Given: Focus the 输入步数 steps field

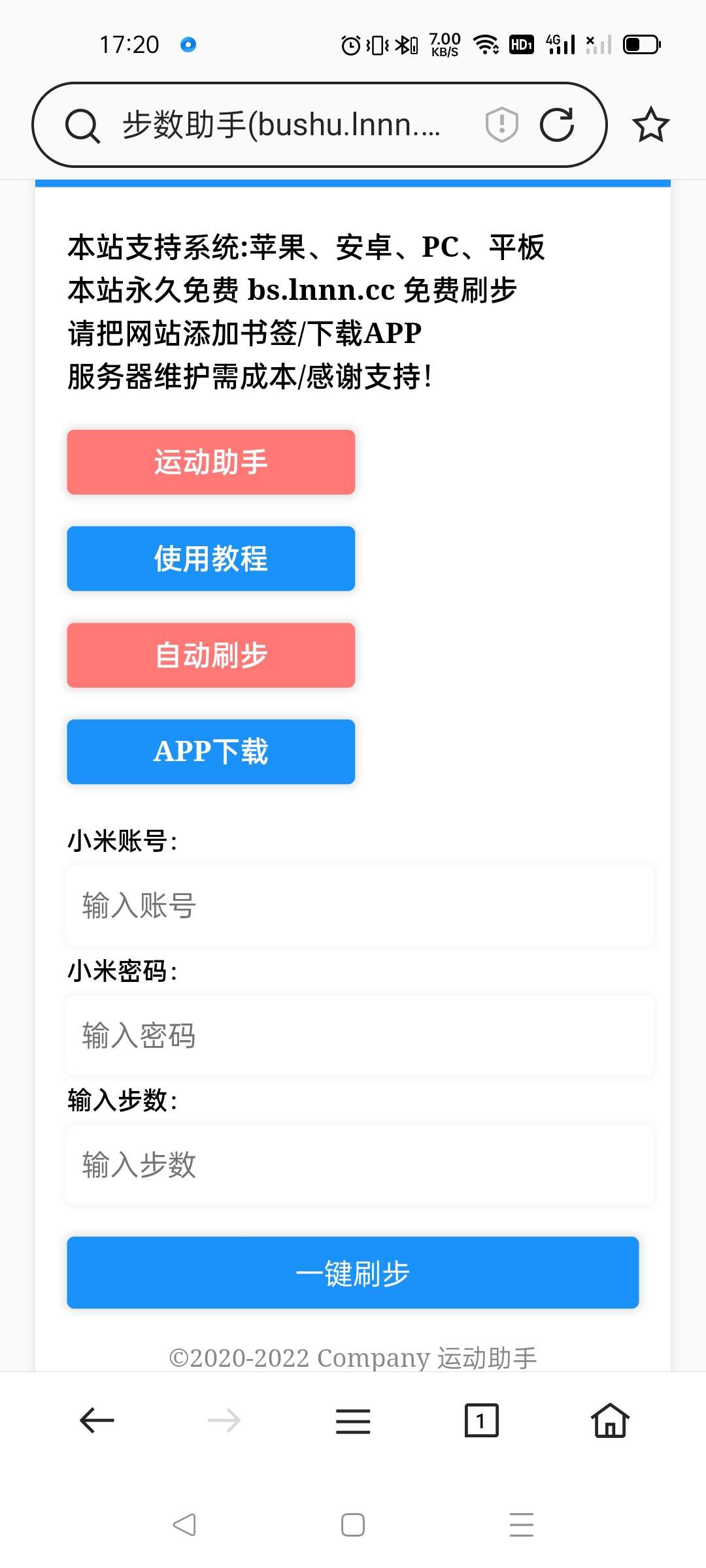Looking at the screenshot, I should pyautogui.click(x=360, y=1165).
